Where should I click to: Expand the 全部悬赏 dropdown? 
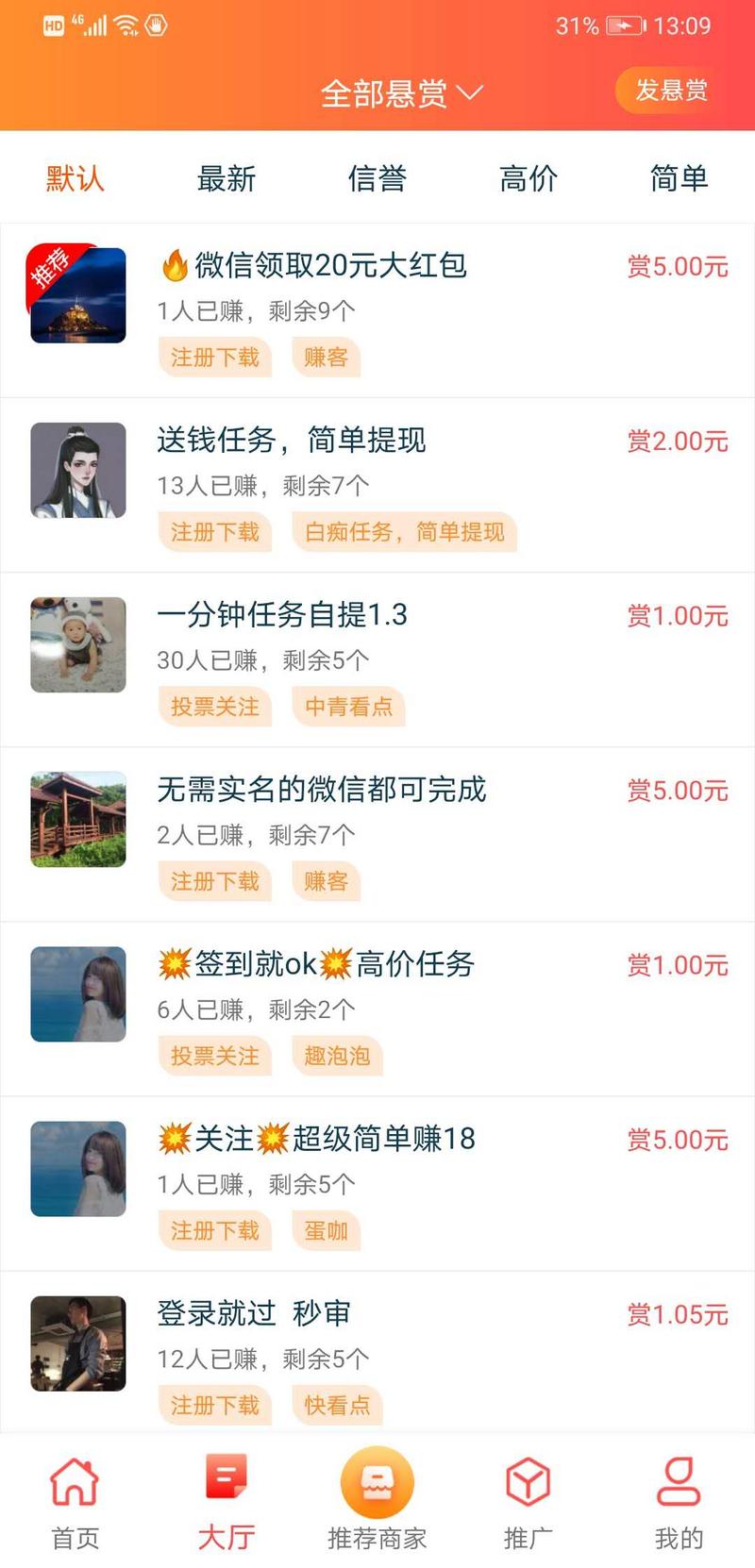coord(401,92)
